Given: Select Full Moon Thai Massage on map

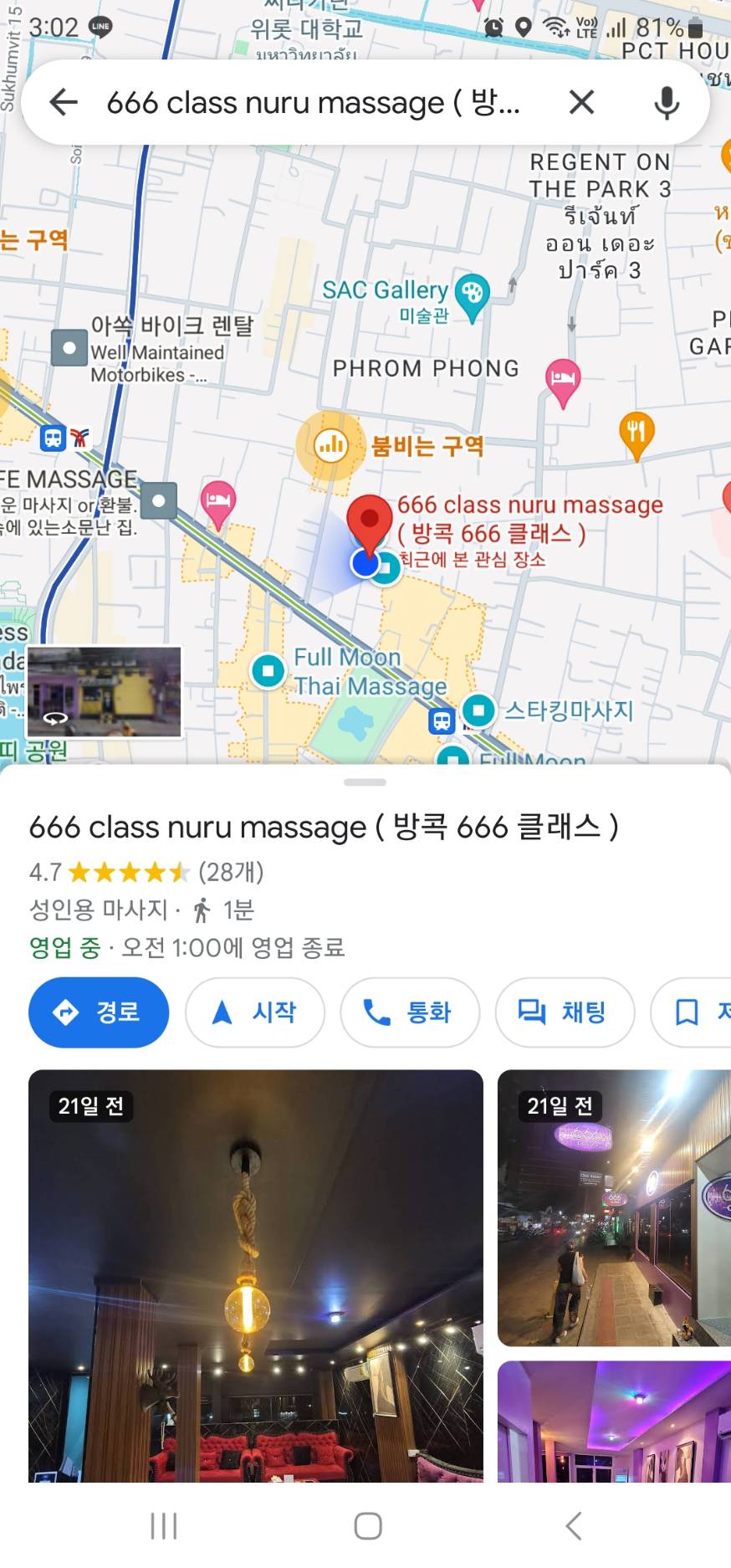Looking at the screenshot, I should tap(269, 670).
